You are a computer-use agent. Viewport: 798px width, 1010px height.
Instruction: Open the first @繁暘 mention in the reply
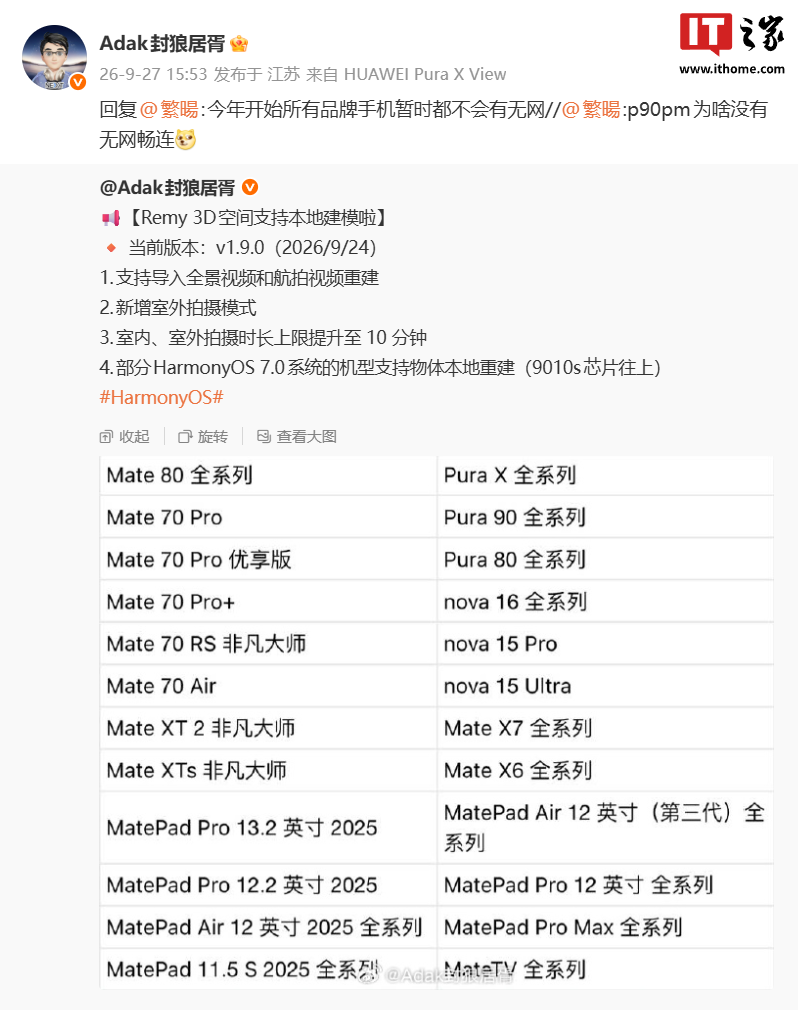(x=169, y=110)
